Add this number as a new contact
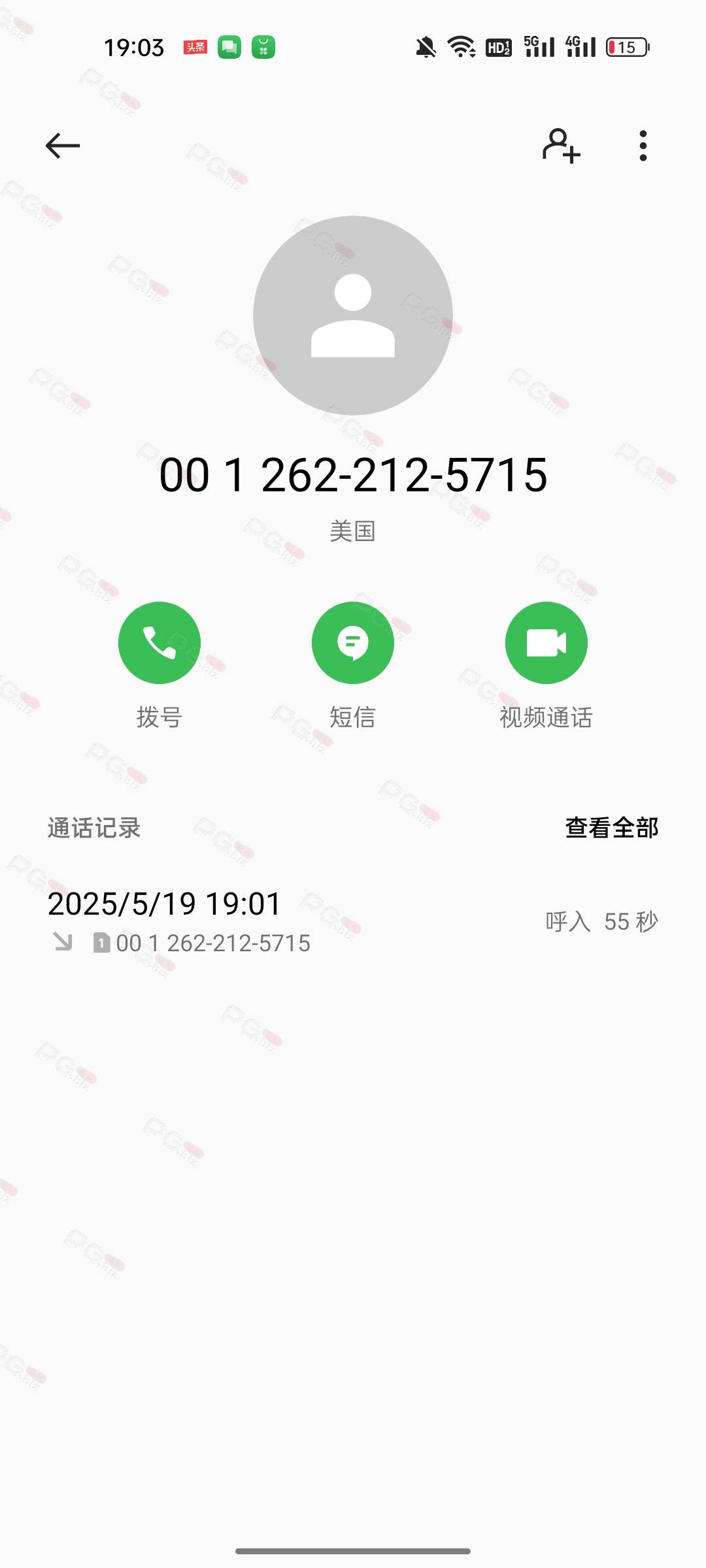The height and width of the screenshot is (1568, 706). (x=562, y=146)
